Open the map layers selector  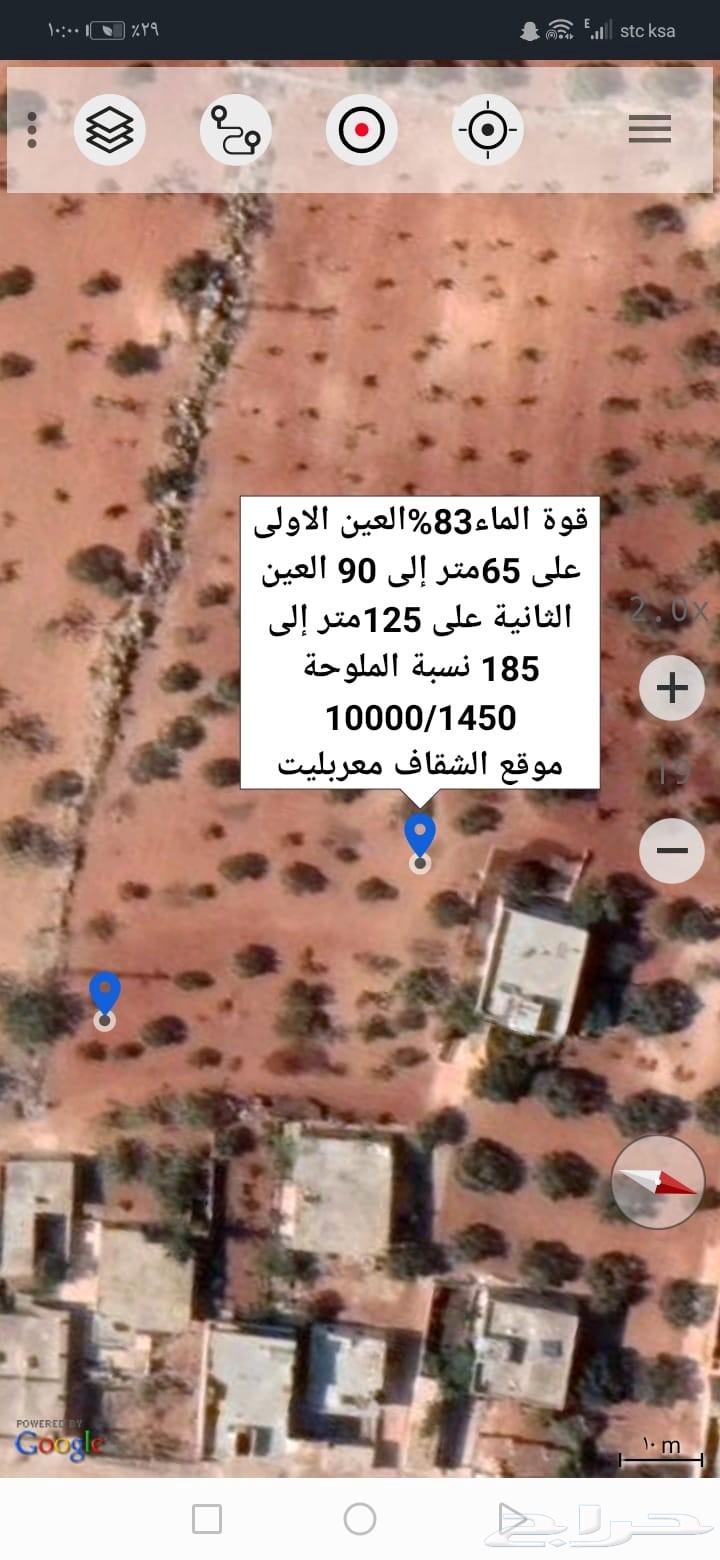point(110,130)
